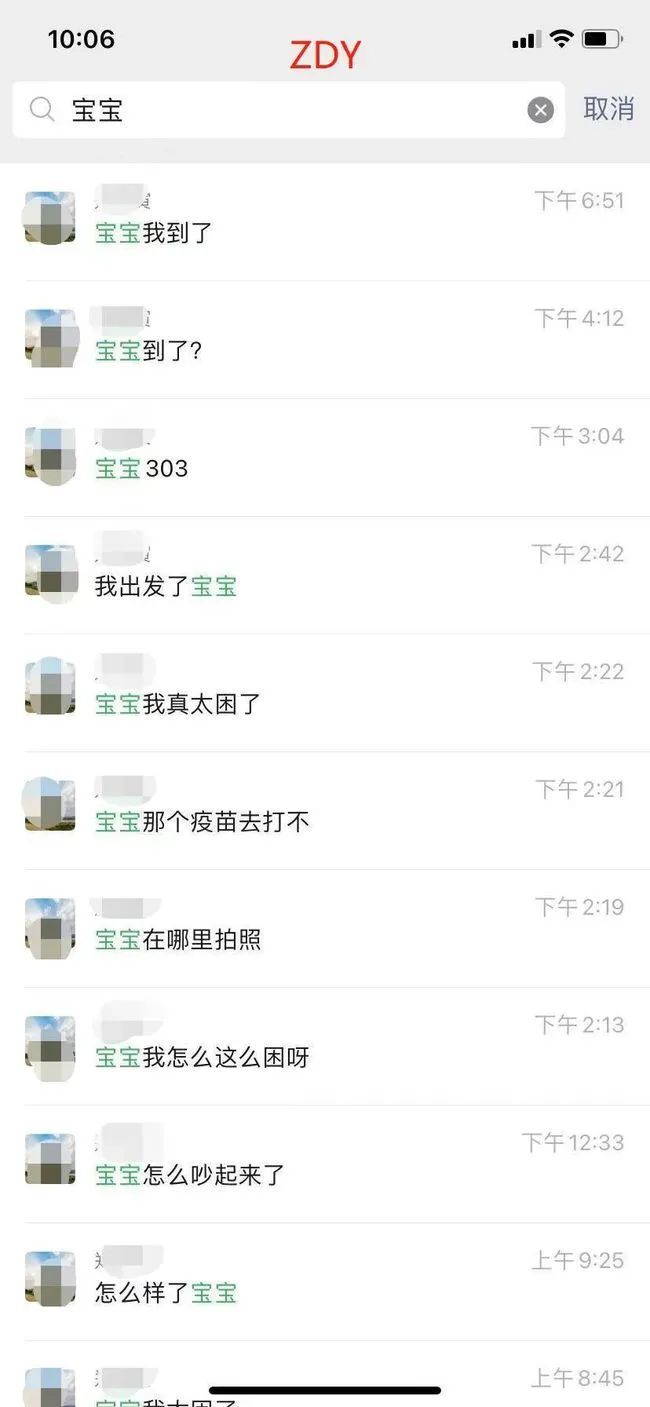Cancel the search with 取消
Screen dimensions: 650x1407
coord(608,109)
